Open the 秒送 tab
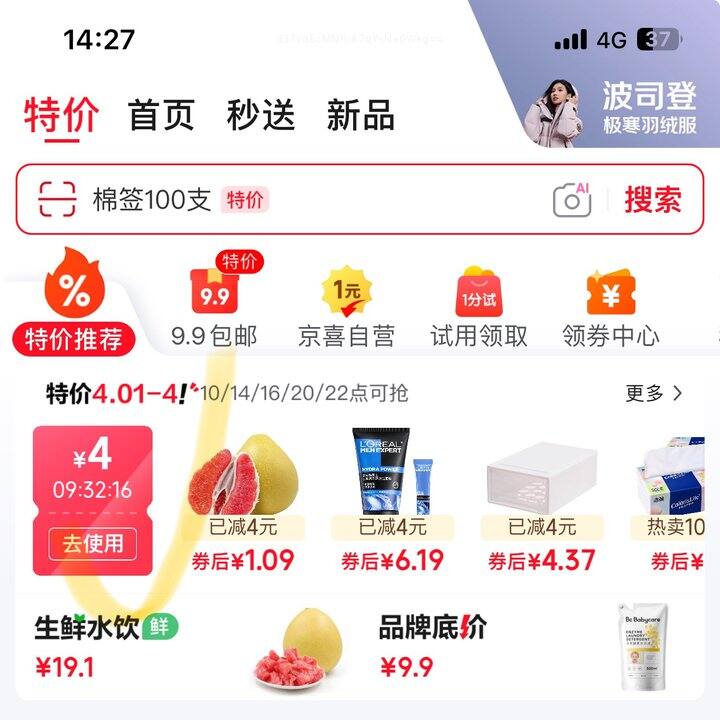 (261, 115)
